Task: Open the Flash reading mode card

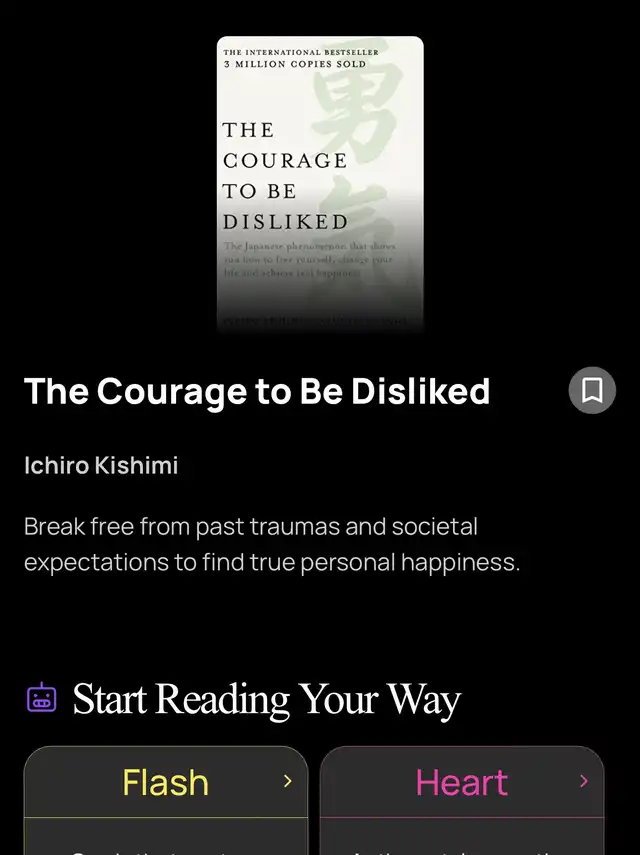Action: (x=166, y=800)
